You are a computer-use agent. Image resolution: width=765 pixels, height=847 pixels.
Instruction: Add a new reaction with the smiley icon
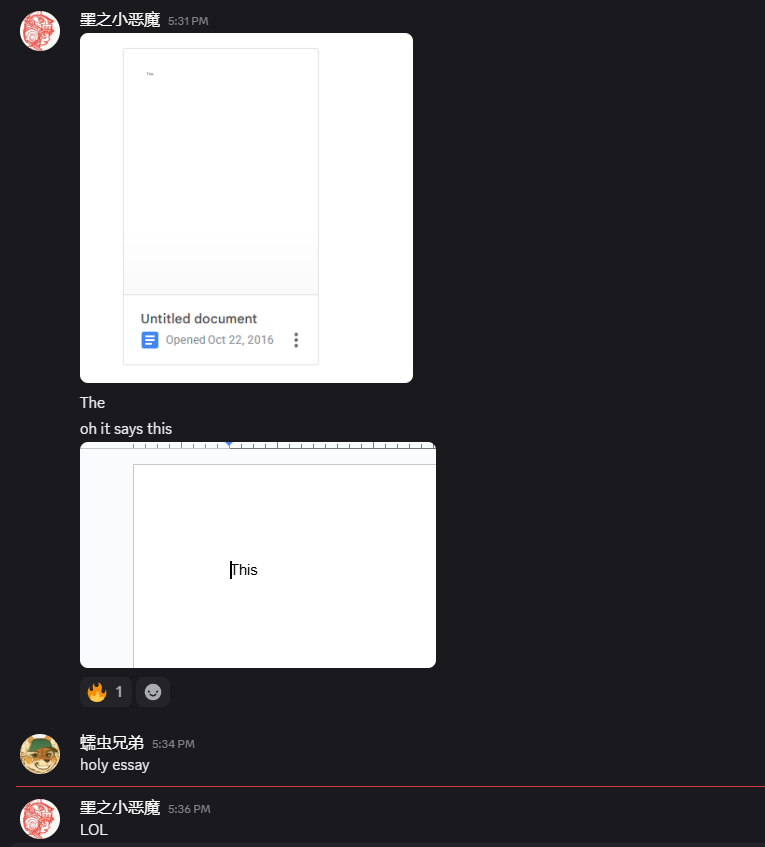[x=153, y=692]
